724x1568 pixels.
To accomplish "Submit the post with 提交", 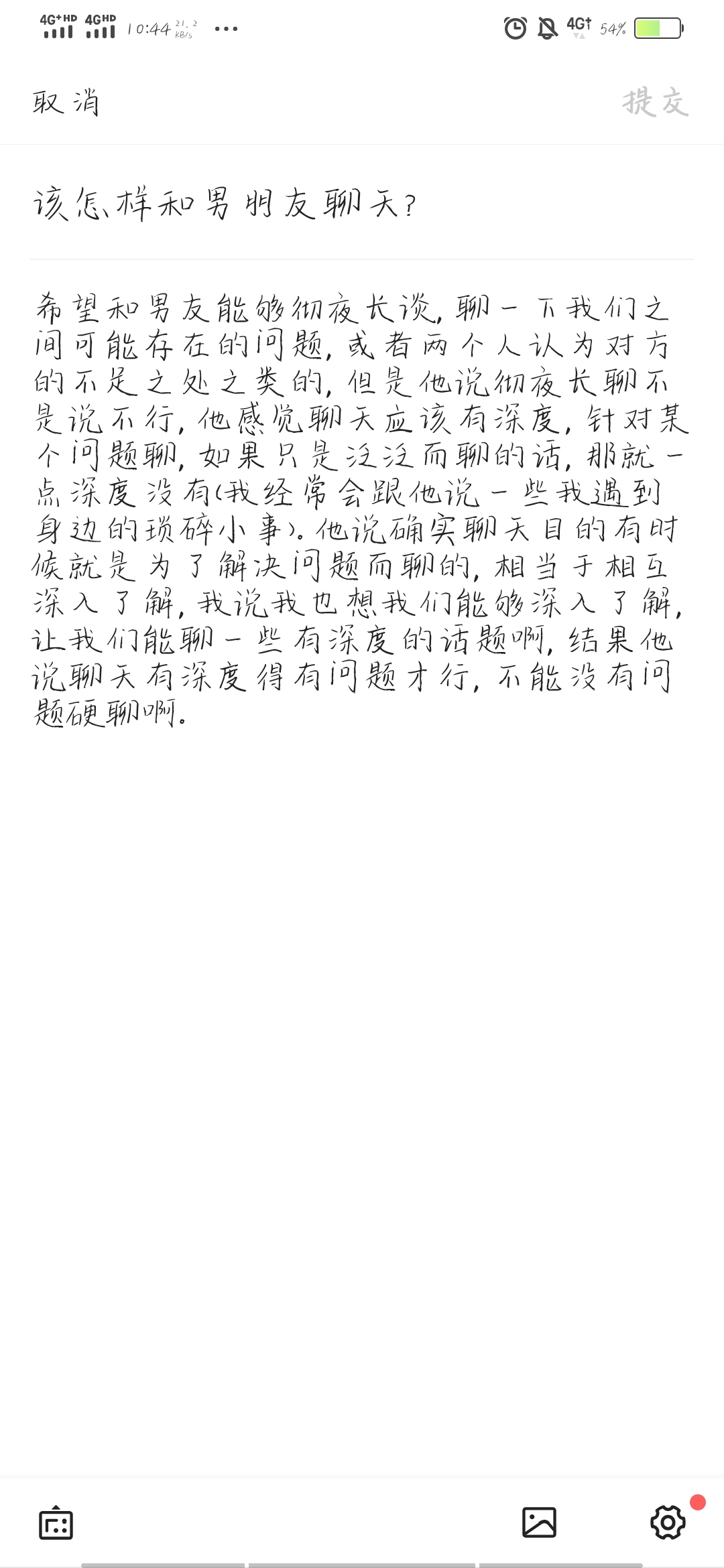I will coord(656,103).
